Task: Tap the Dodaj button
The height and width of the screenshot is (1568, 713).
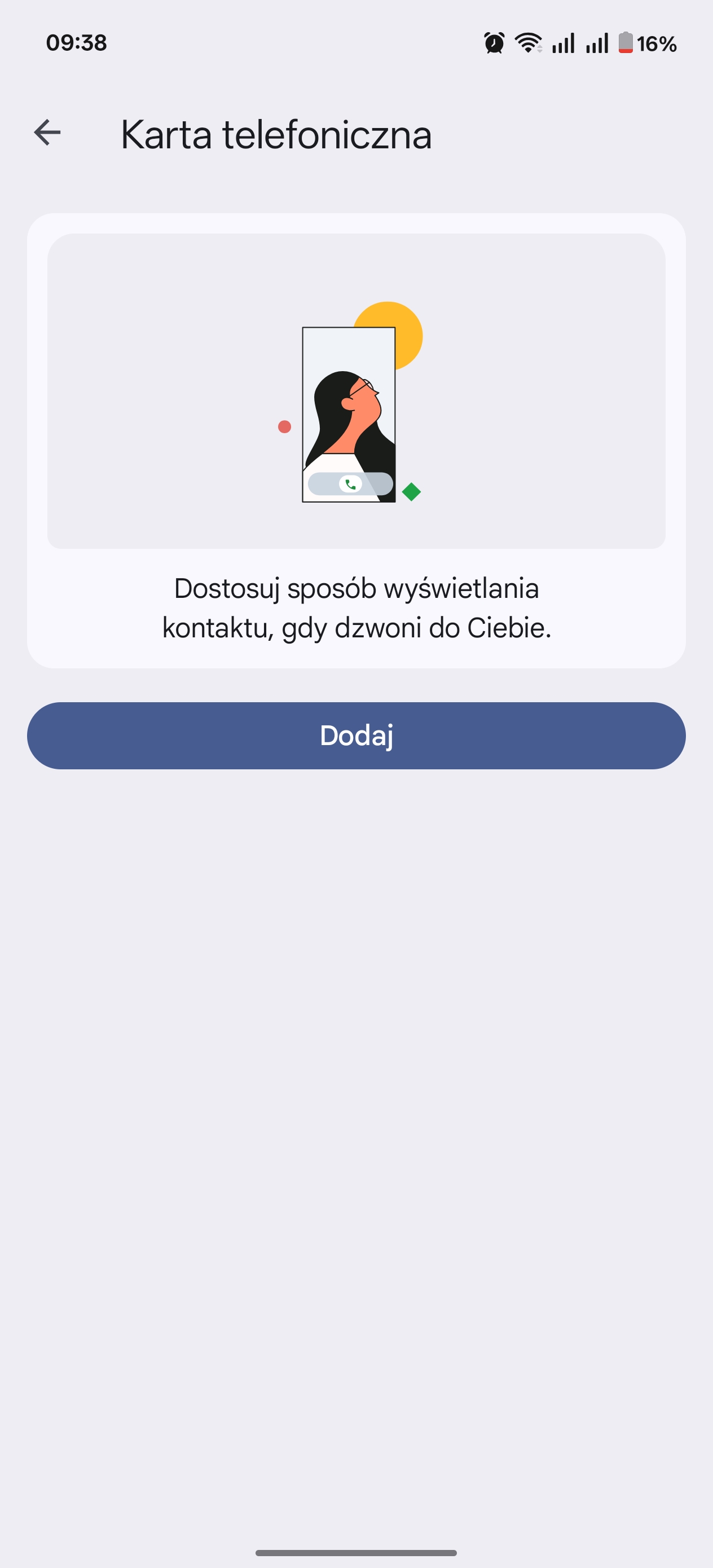Action: pyautogui.click(x=356, y=735)
